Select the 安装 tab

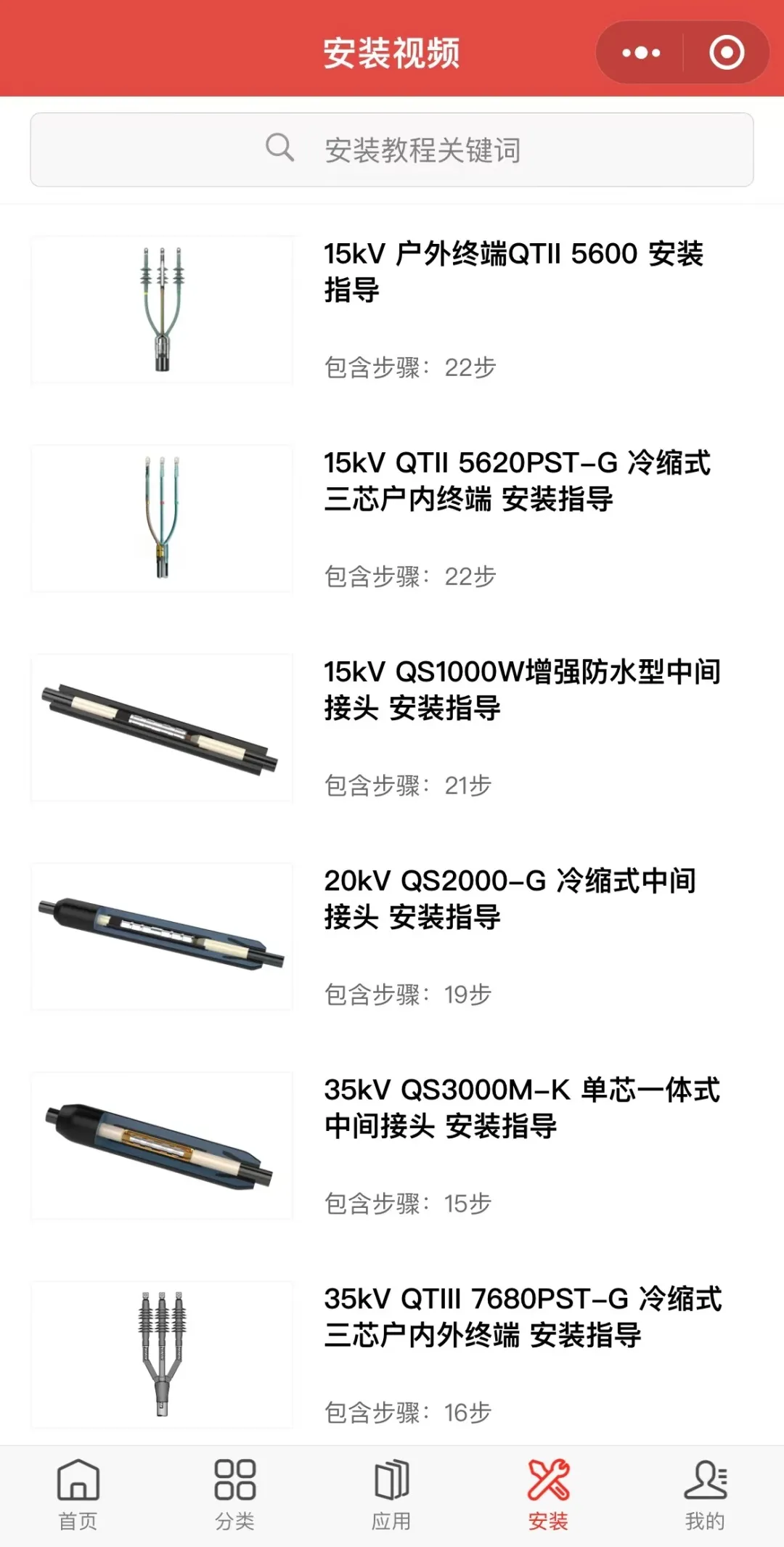548,1495
